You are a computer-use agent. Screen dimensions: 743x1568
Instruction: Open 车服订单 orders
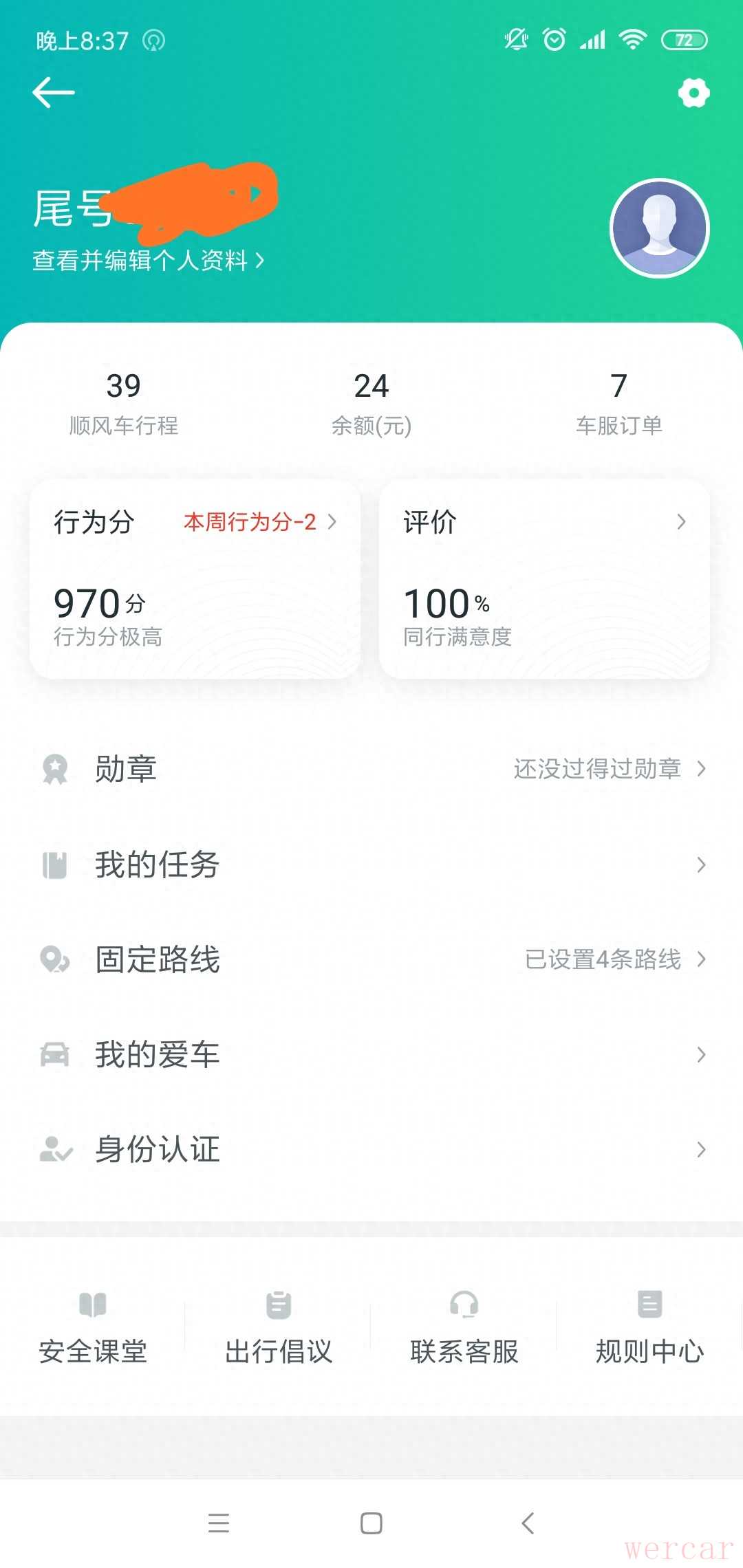tap(618, 403)
